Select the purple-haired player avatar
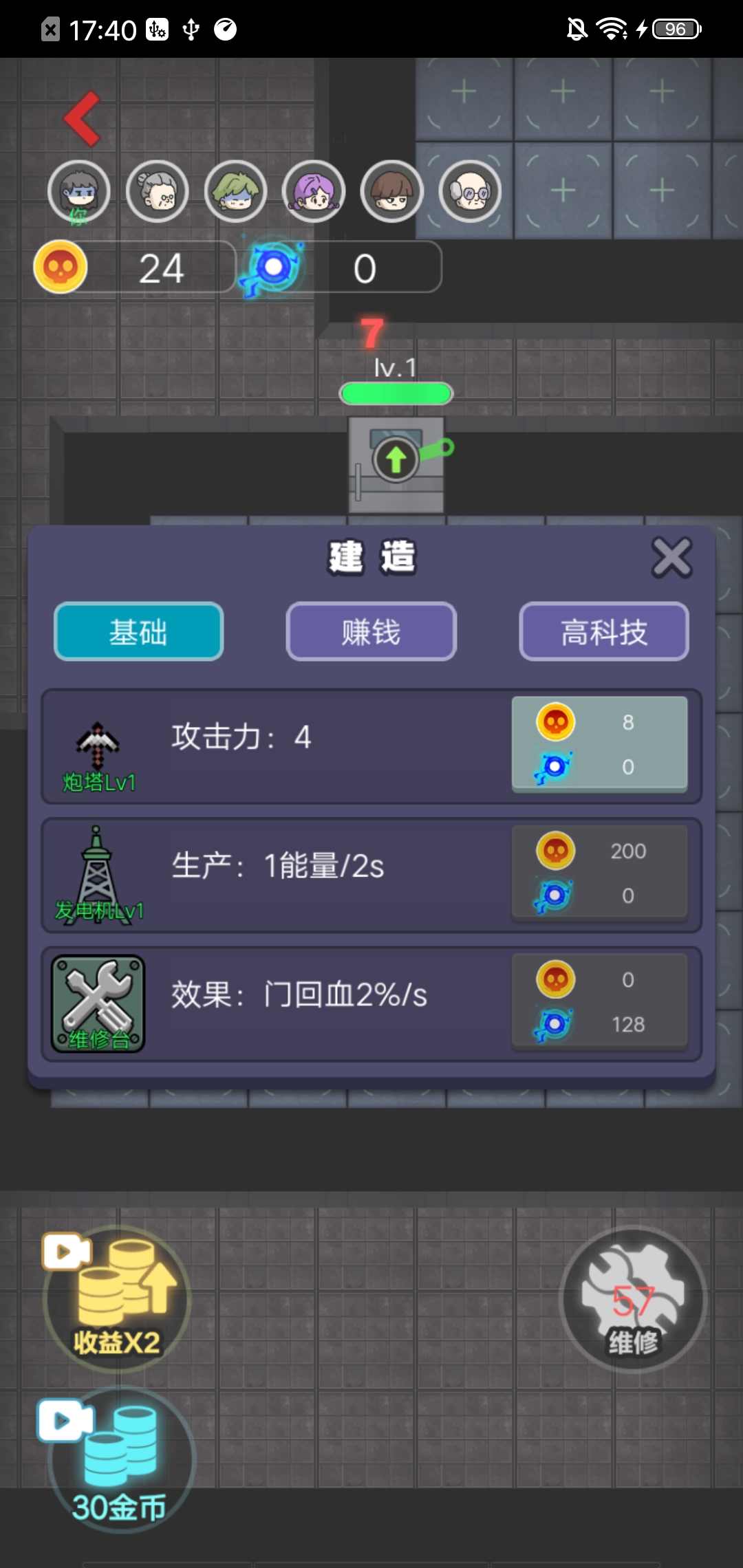The height and width of the screenshot is (1568, 743). [314, 191]
